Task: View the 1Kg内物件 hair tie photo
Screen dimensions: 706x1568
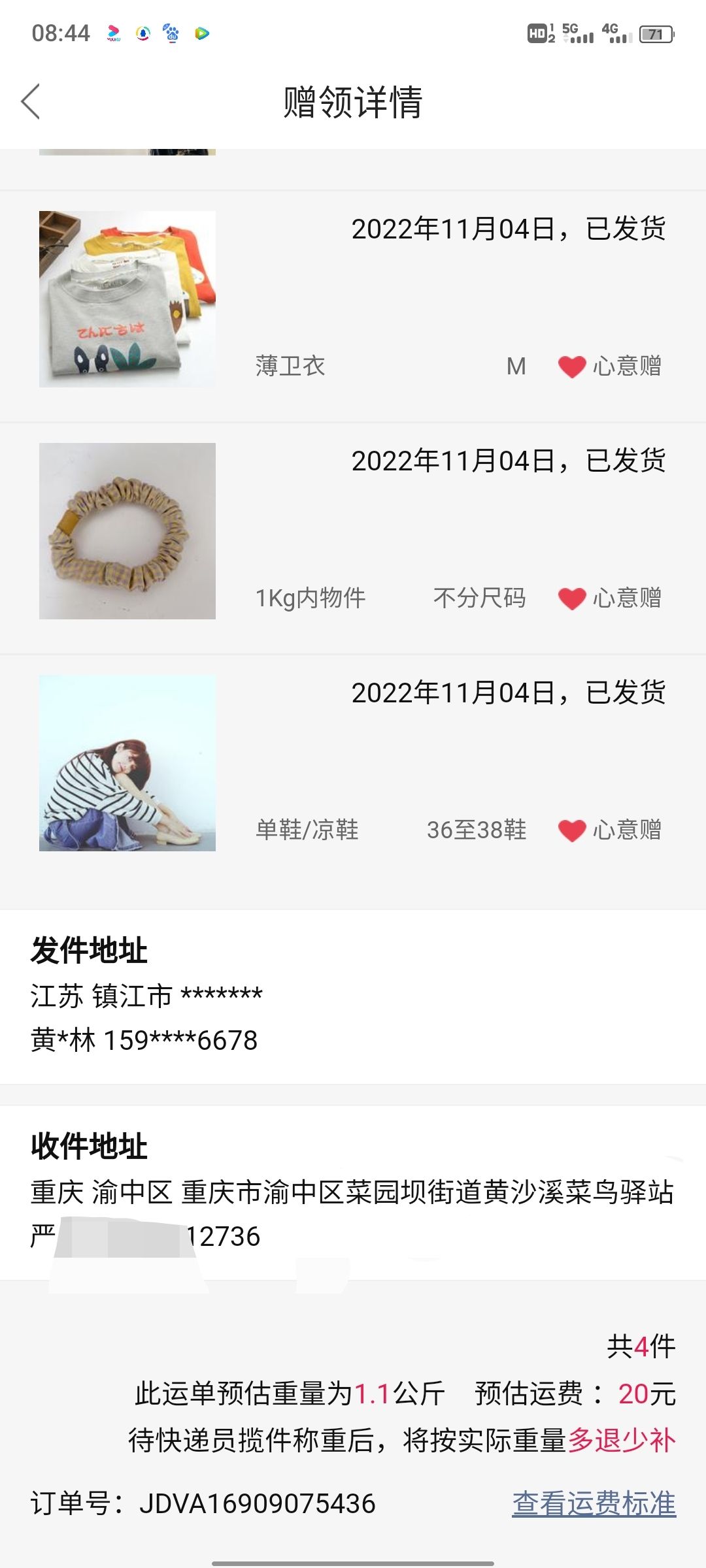Action: [127, 531]
